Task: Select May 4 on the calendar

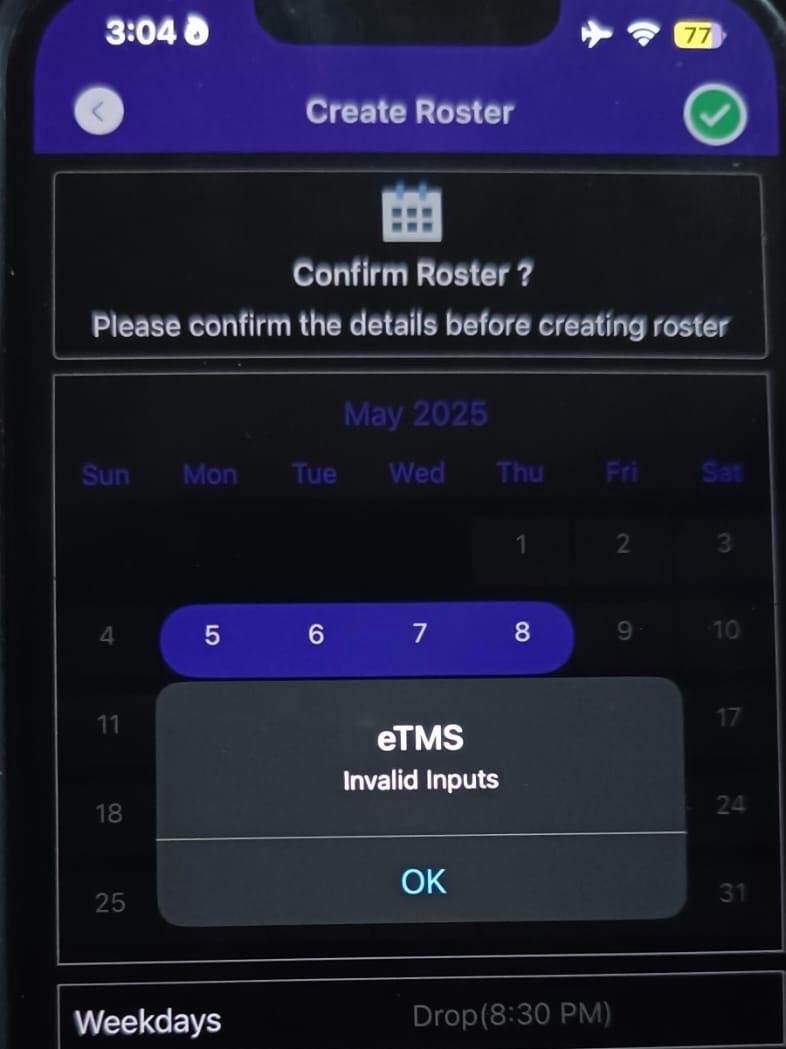Action: [x=108, y=635]
